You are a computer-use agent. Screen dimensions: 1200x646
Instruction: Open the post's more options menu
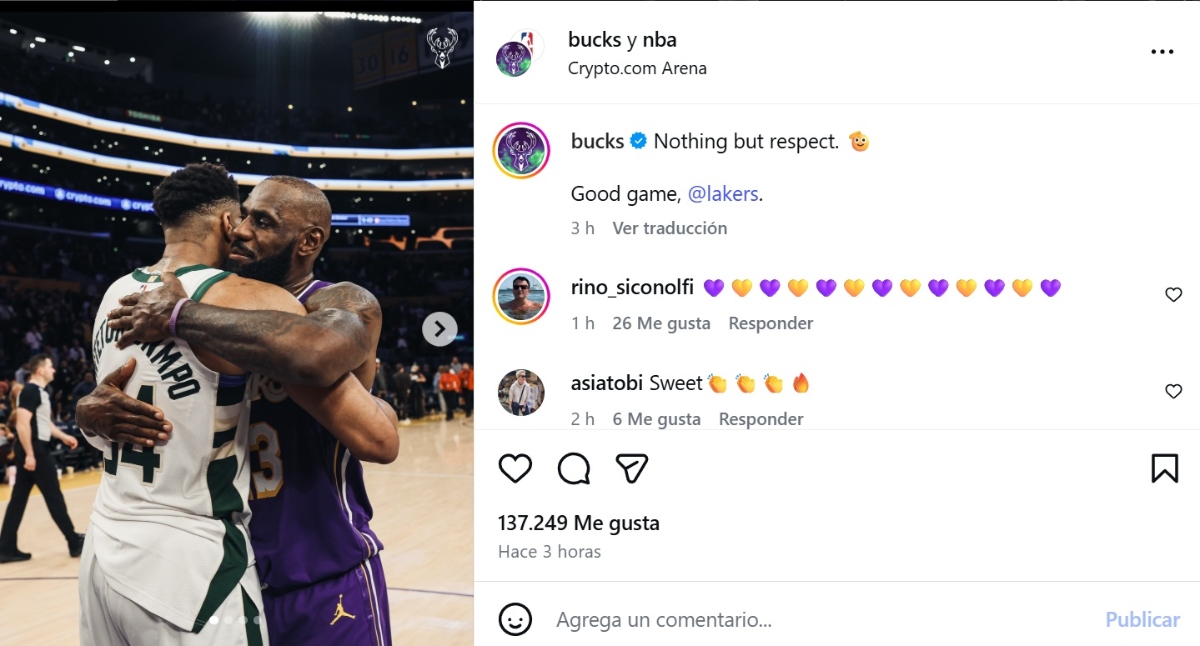(x=1161, y=52)
